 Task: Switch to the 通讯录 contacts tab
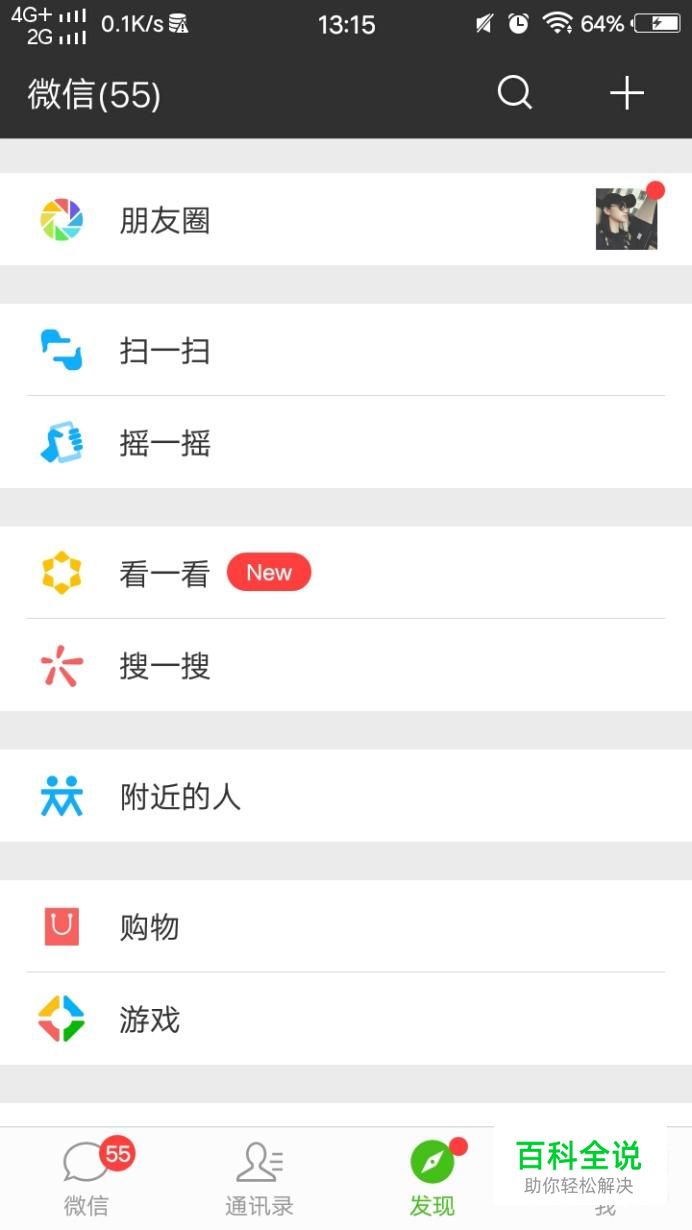coord(259,1178)
